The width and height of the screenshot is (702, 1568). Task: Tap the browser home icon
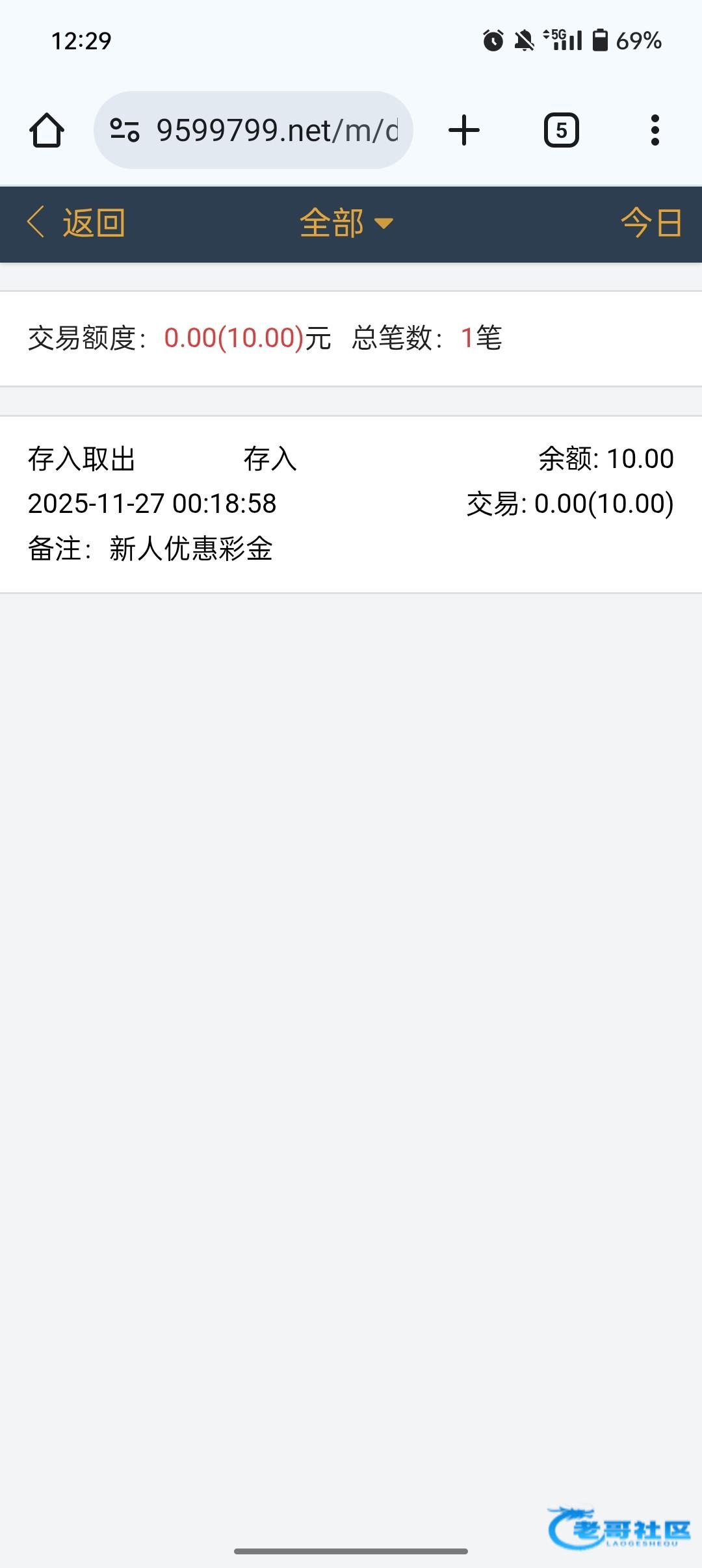47,131
